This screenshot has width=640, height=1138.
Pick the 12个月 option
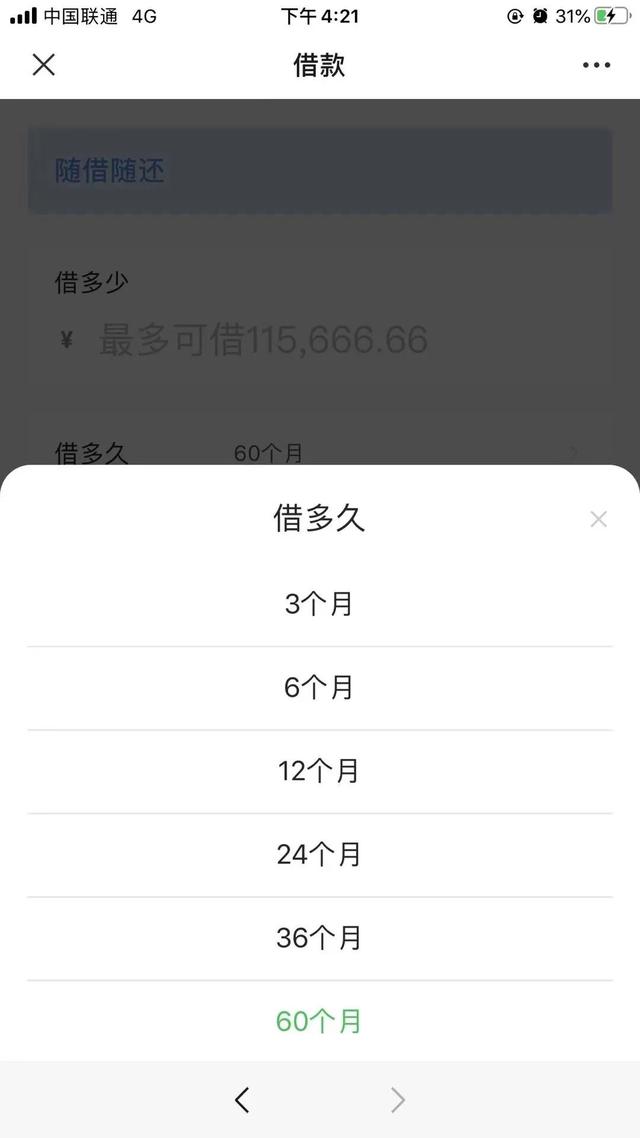click(x=319, y=771)
